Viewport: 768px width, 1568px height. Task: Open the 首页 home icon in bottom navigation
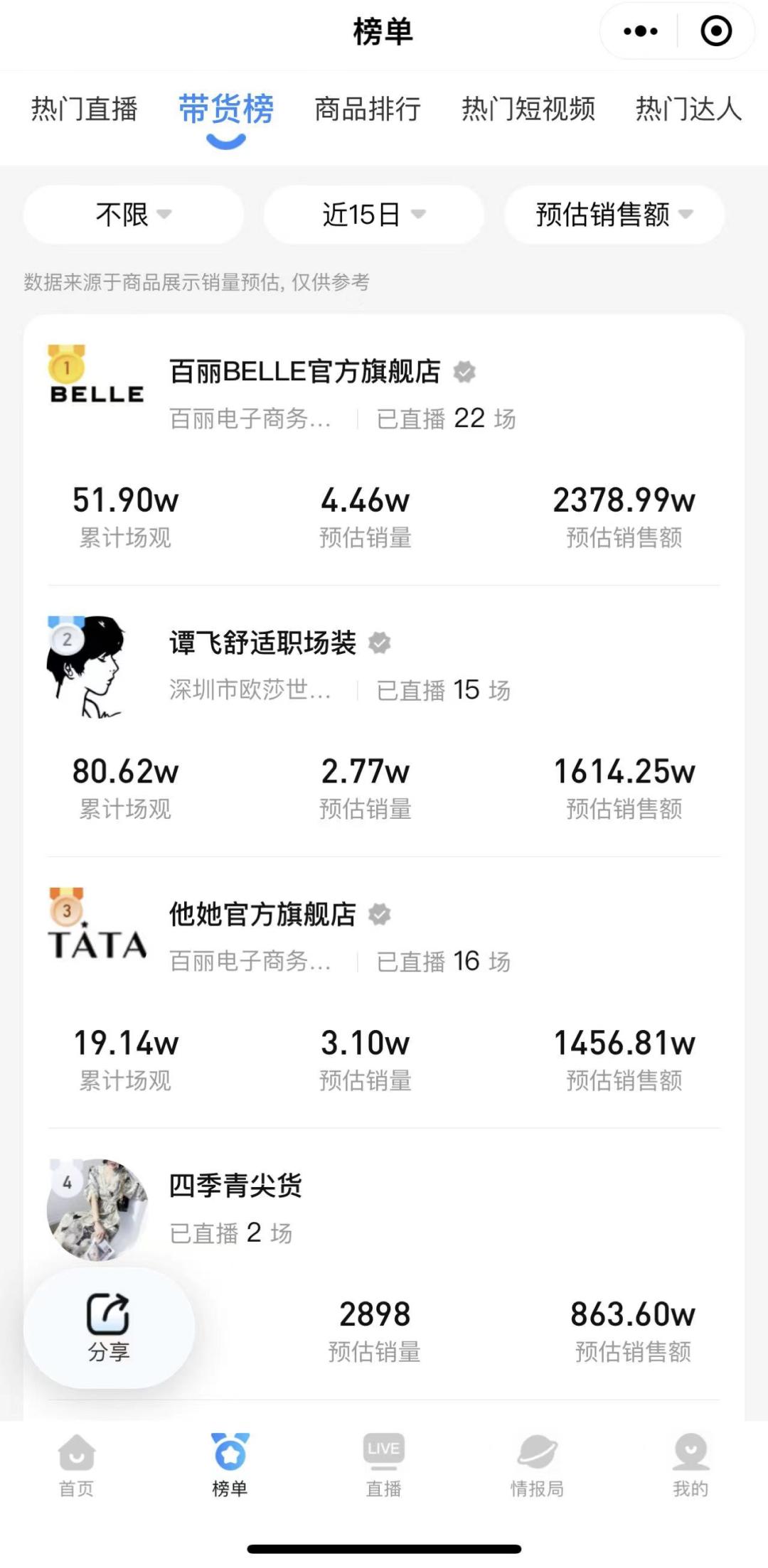[76, 1461]
